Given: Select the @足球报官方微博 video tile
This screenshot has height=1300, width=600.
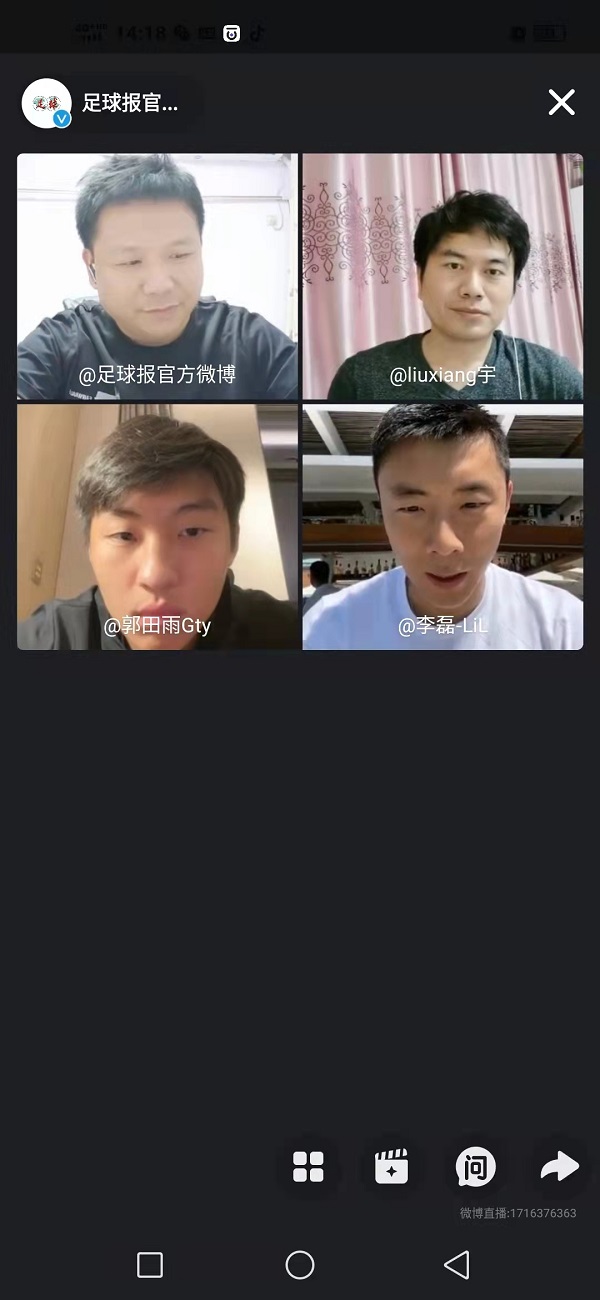Looking at the screenshot, I should tap(157, 277).
